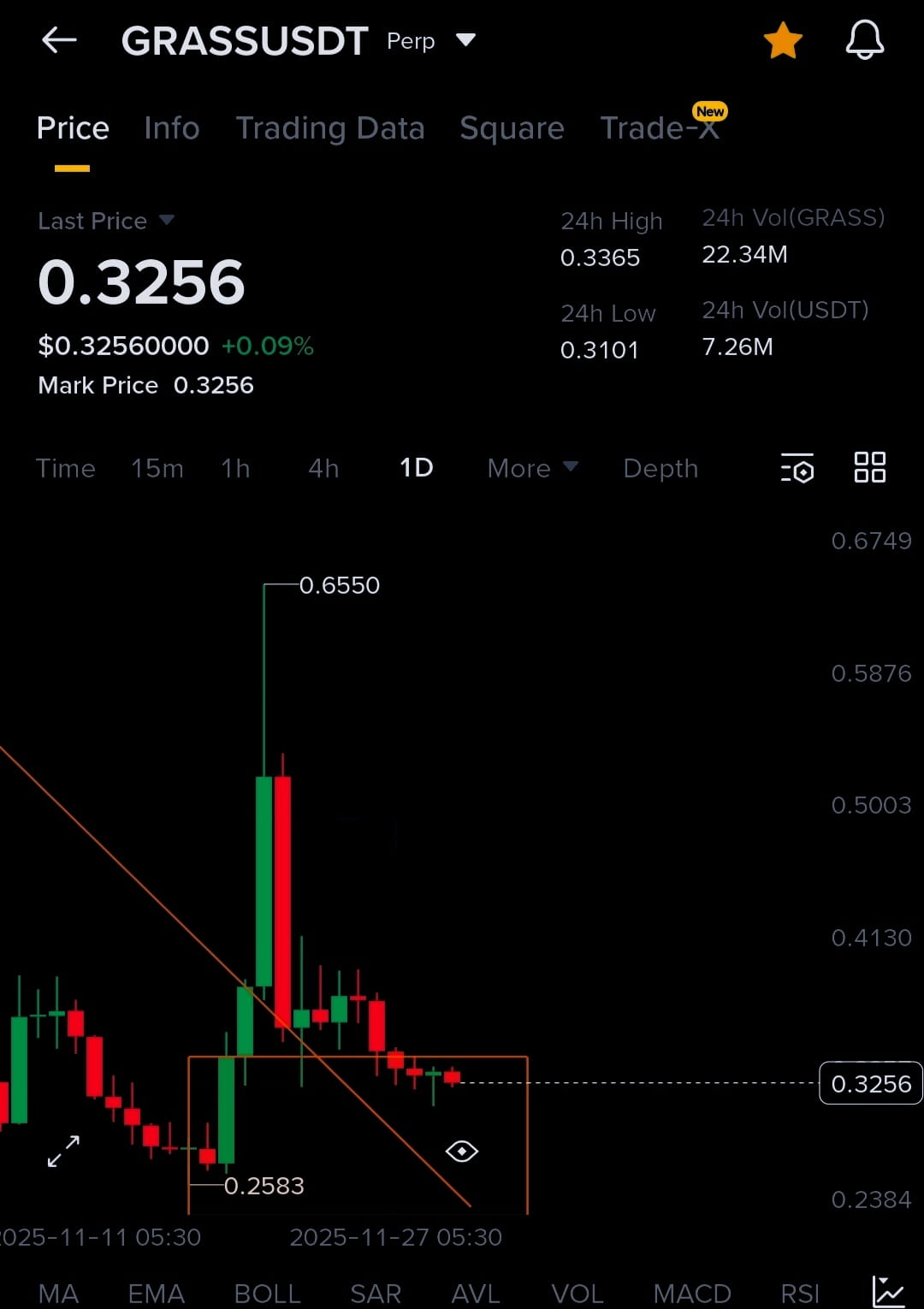924x1309 pixels.
Task: Expand the More intervals dropdown
Action: click(x=532, y=468)
